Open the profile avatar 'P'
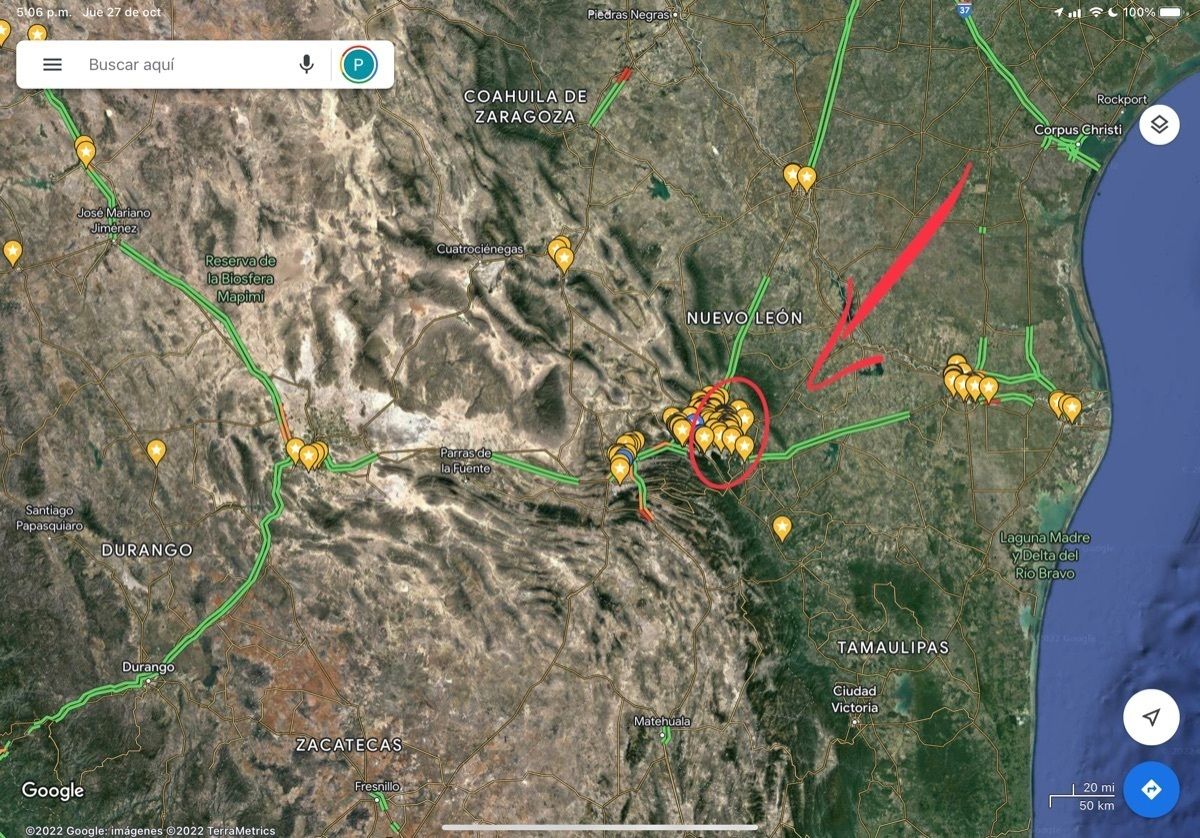 [x=358, y=65]
